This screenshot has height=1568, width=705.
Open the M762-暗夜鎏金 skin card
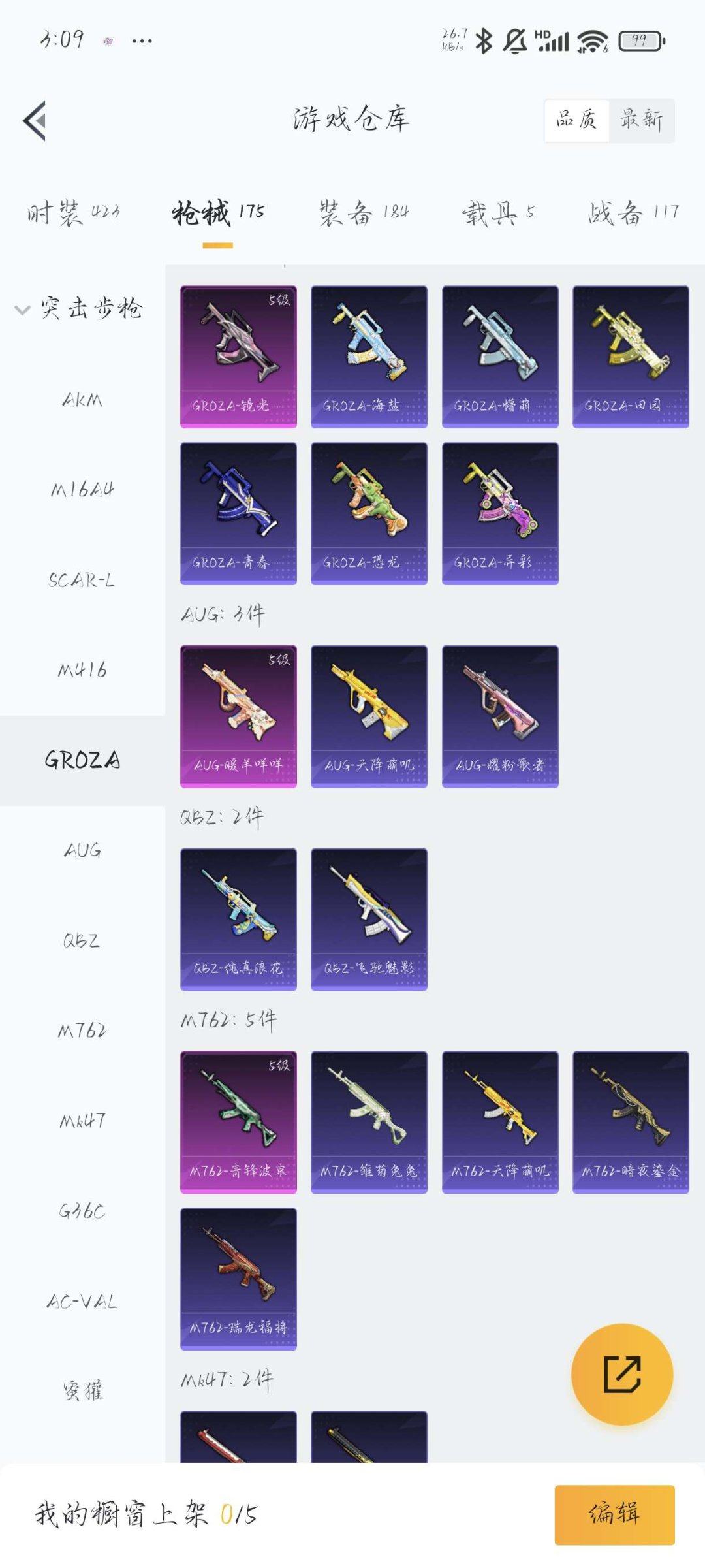[631, 1122]
